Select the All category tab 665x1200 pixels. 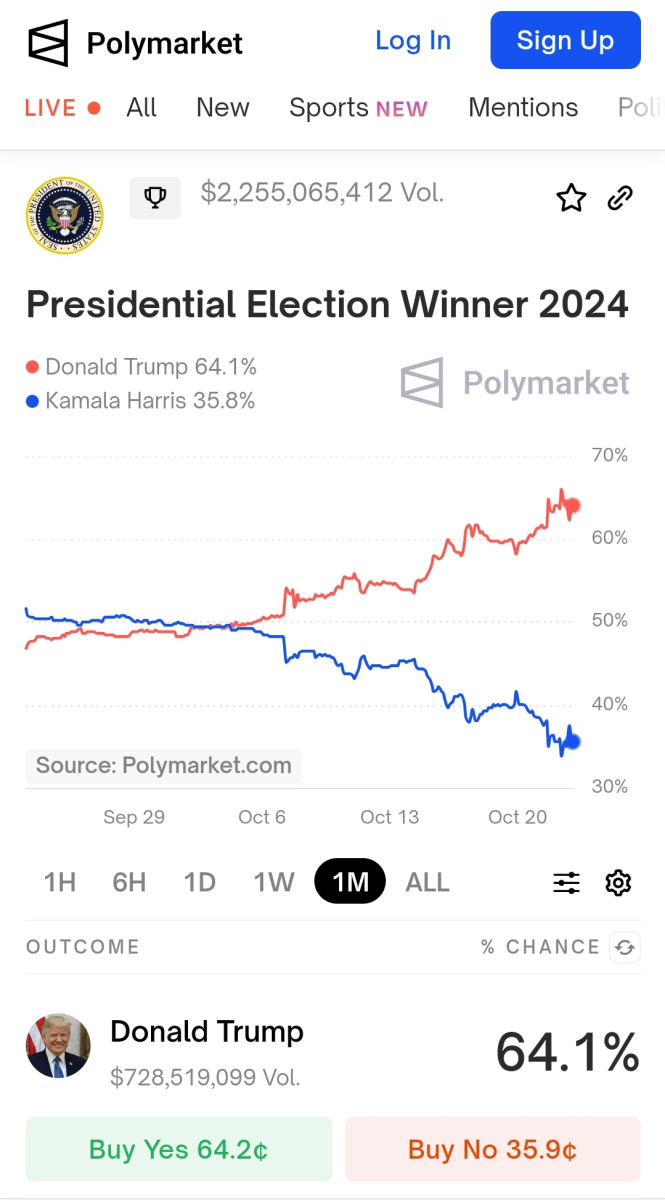pos(142,108)
